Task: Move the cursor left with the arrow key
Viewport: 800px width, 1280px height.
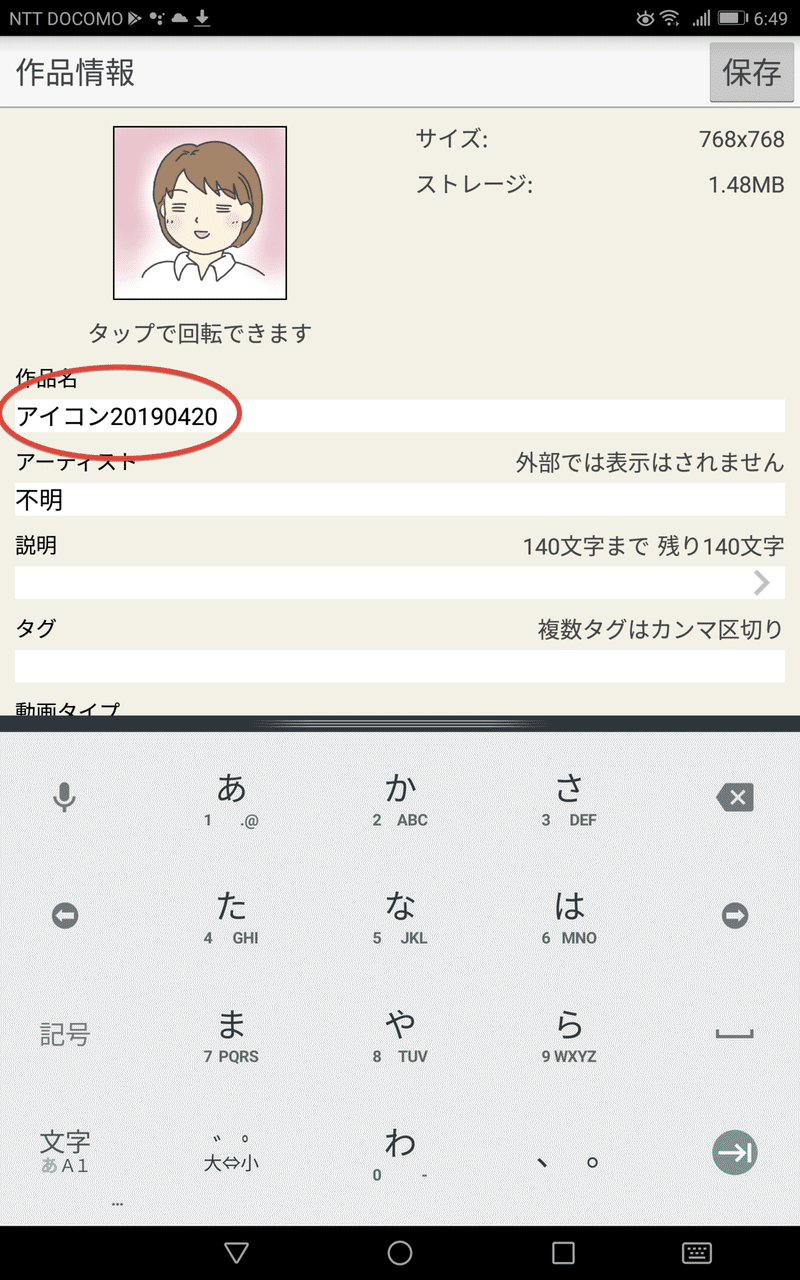Action: pos(65,916)
